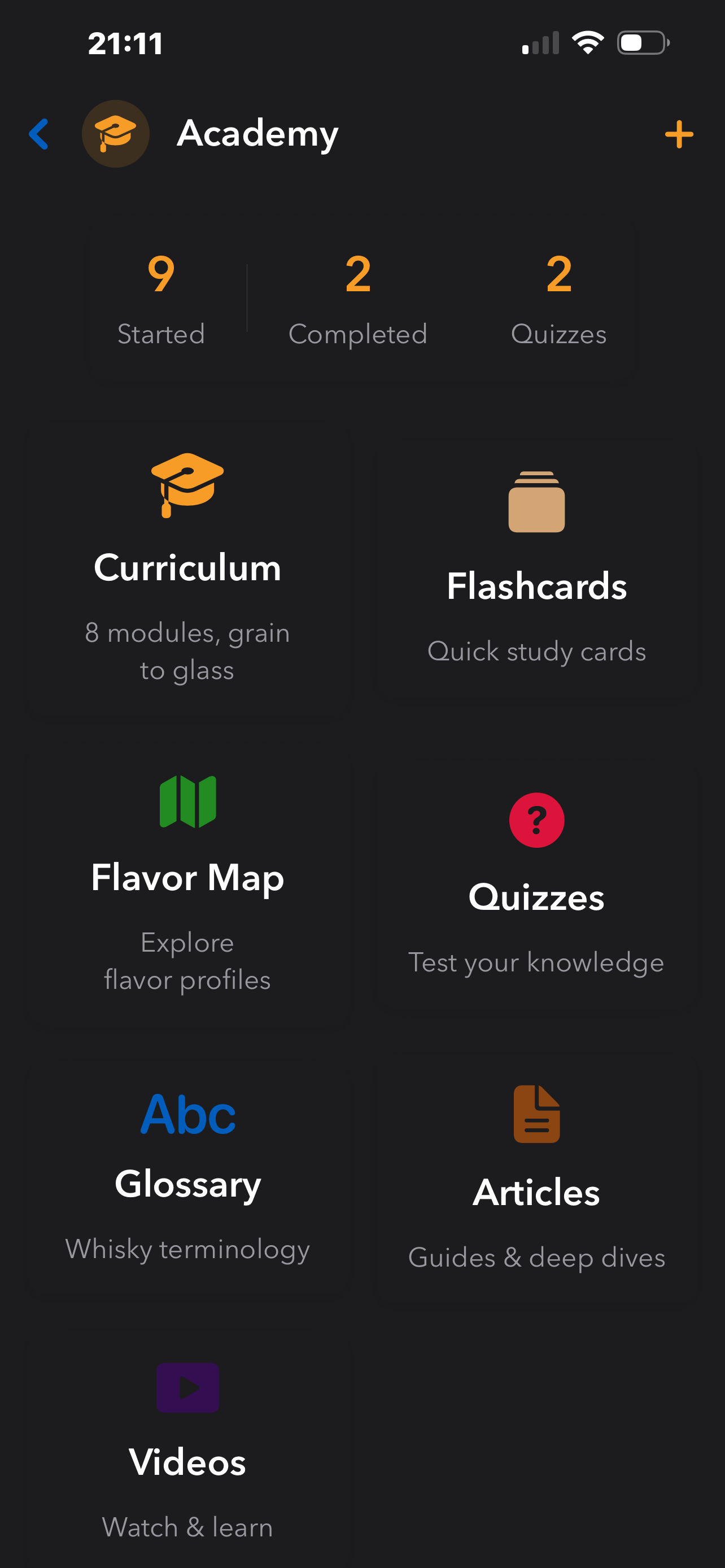Explore the Flavor Map card
The image size is (725, 1568).
pos(187,879)
